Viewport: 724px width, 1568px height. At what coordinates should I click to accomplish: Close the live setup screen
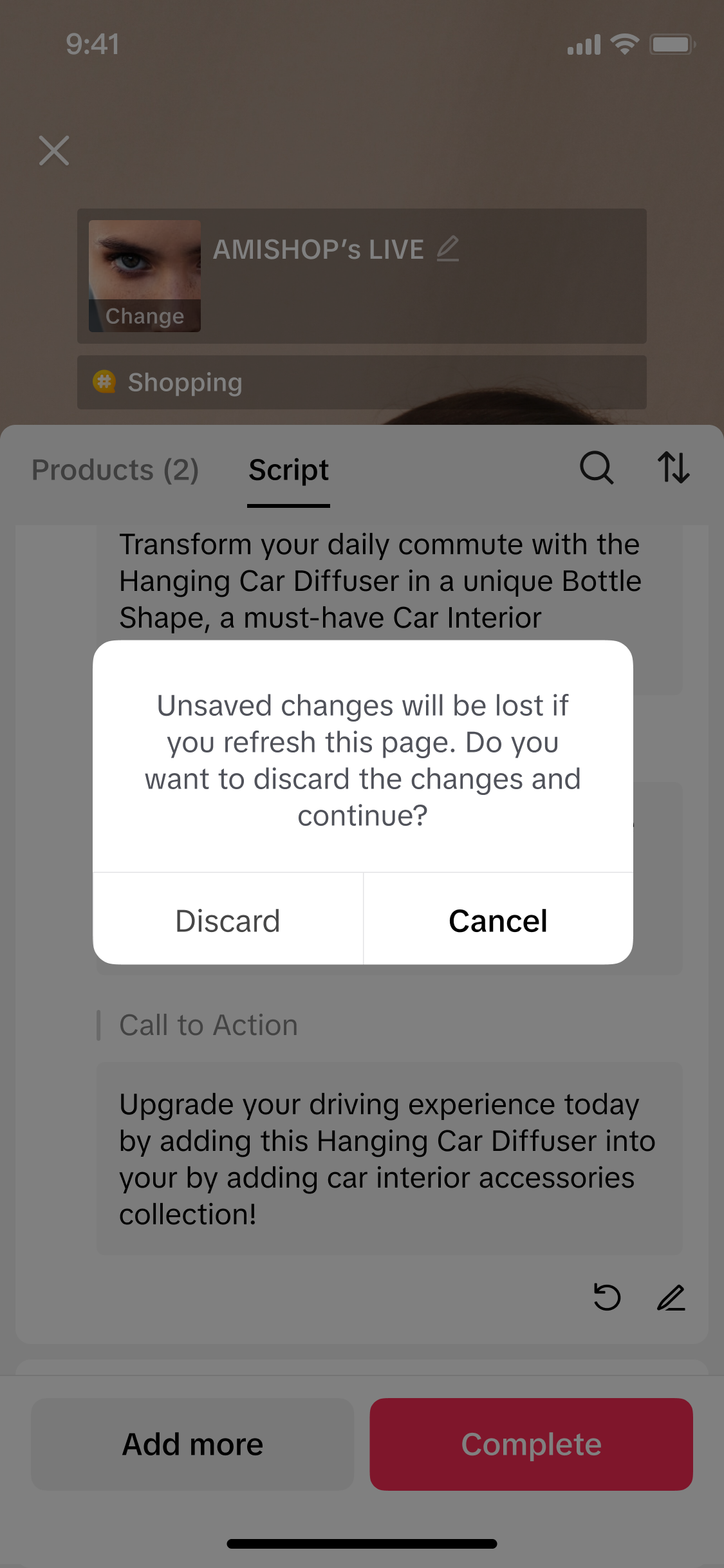tap(54, 151)
